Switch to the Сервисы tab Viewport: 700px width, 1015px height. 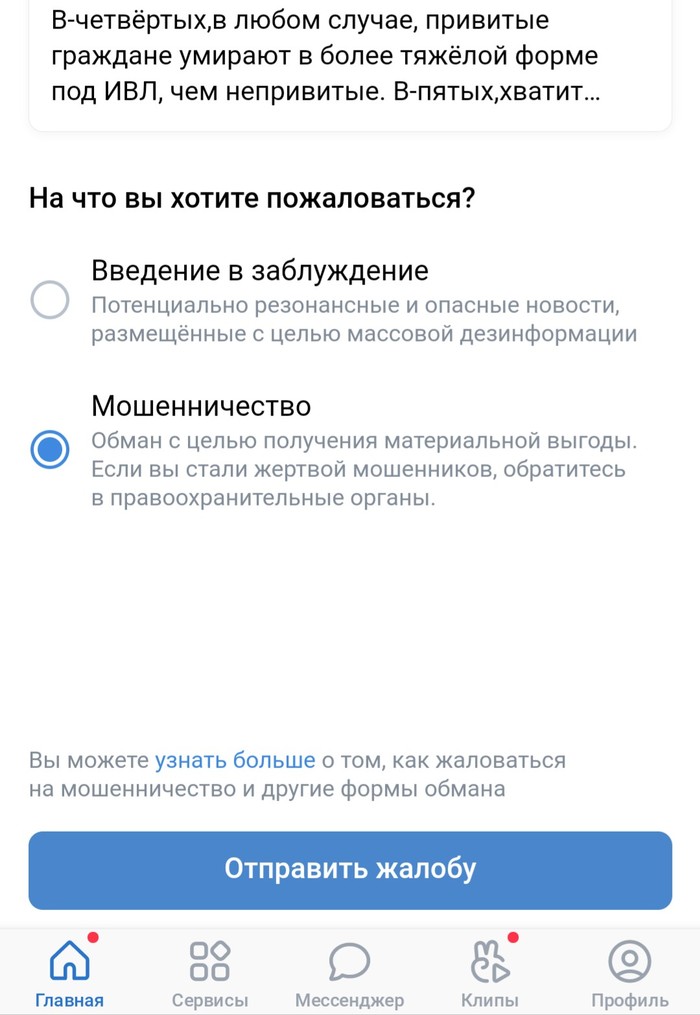(x=210, y=973)
